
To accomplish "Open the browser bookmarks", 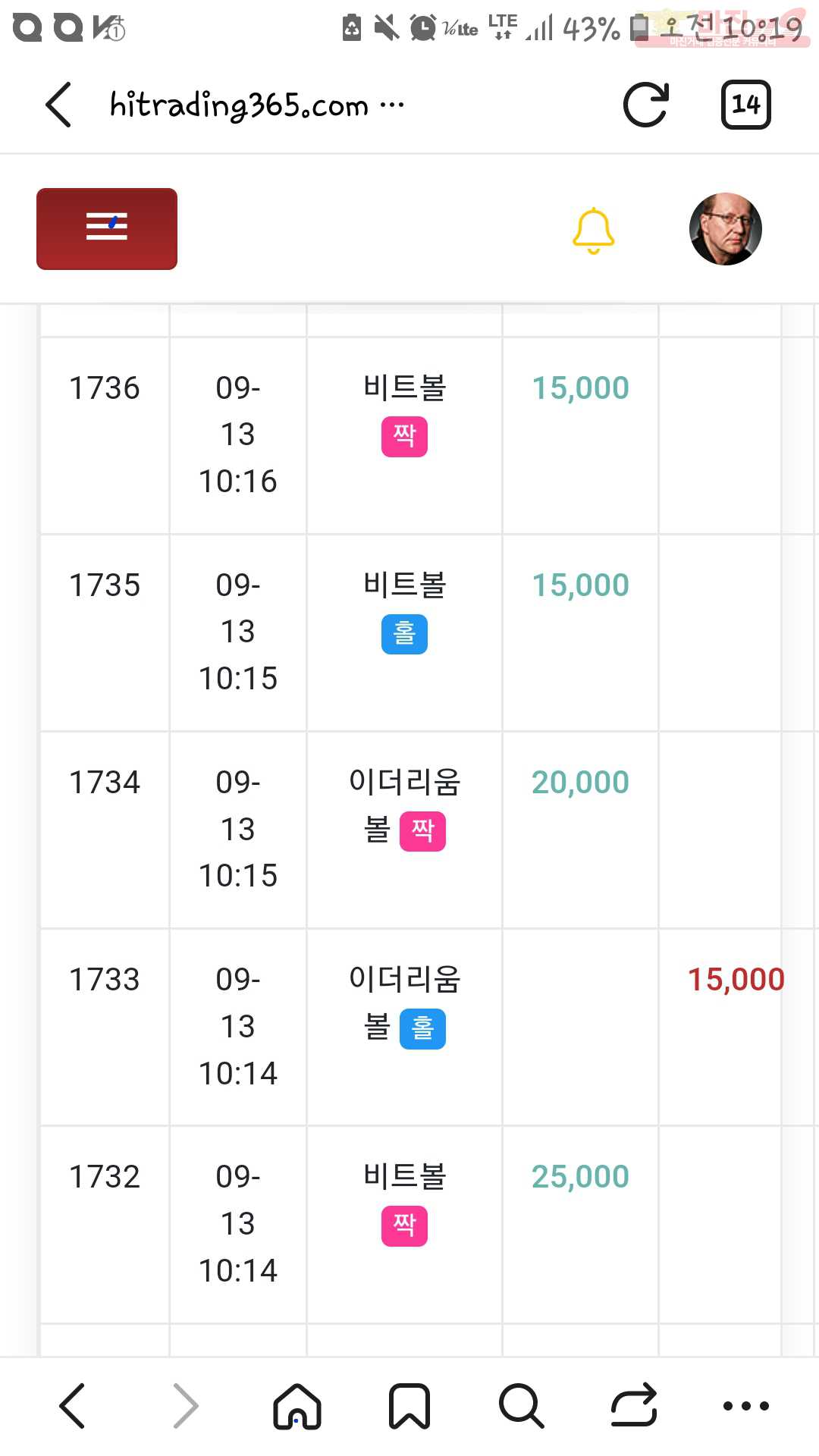I will pos(409,1405).
